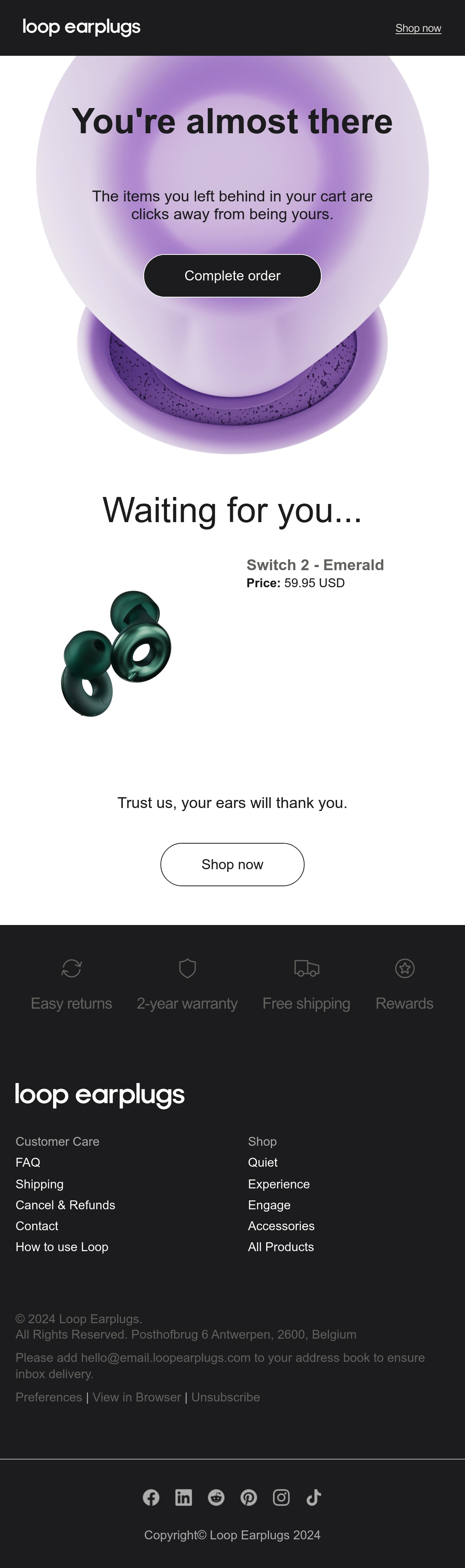465x1568 pixels.
Task: Browse the Quiet earplugs
Action: (262, 1162)
